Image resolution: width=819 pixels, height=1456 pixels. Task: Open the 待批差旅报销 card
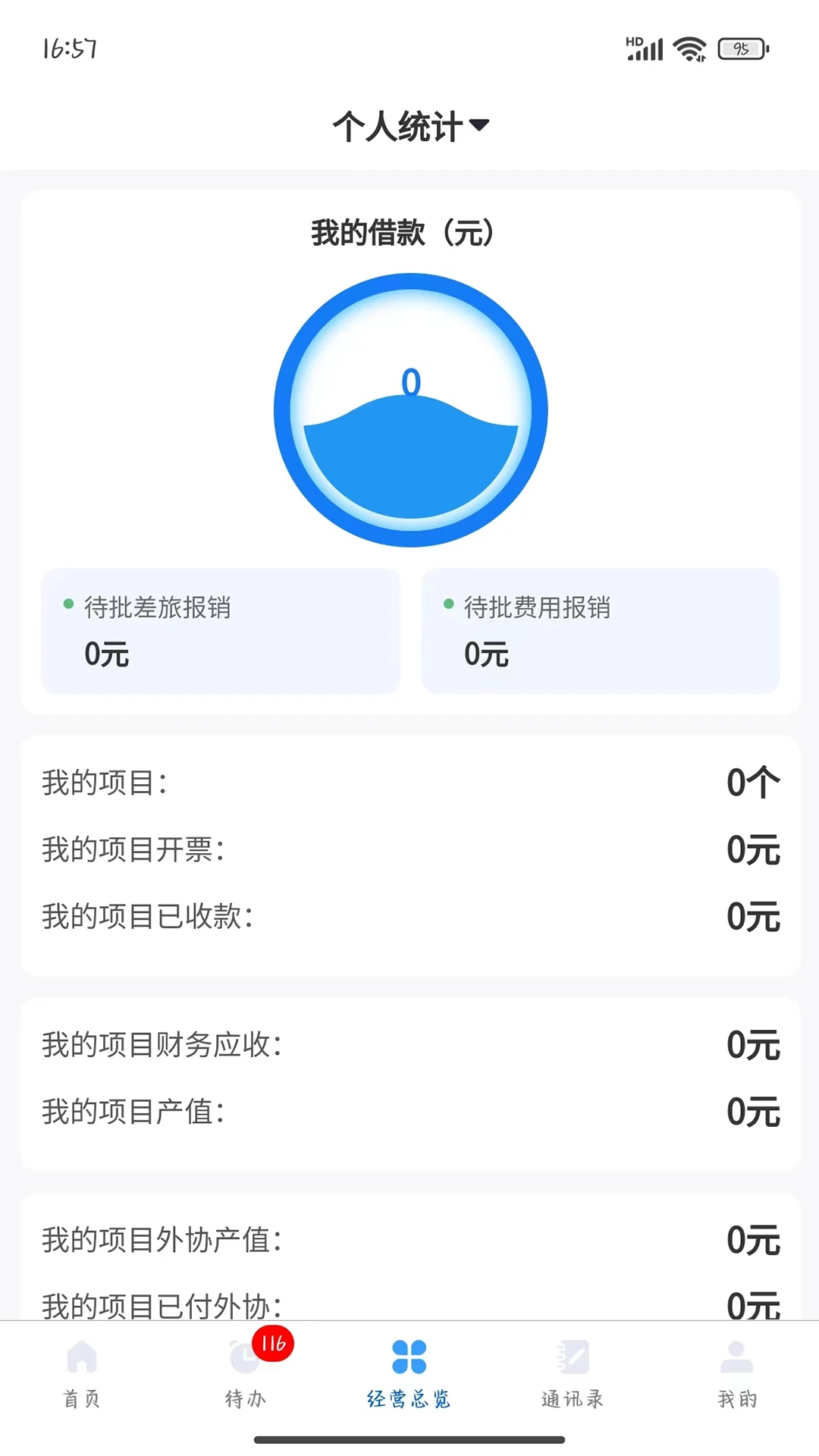(221, 631)
